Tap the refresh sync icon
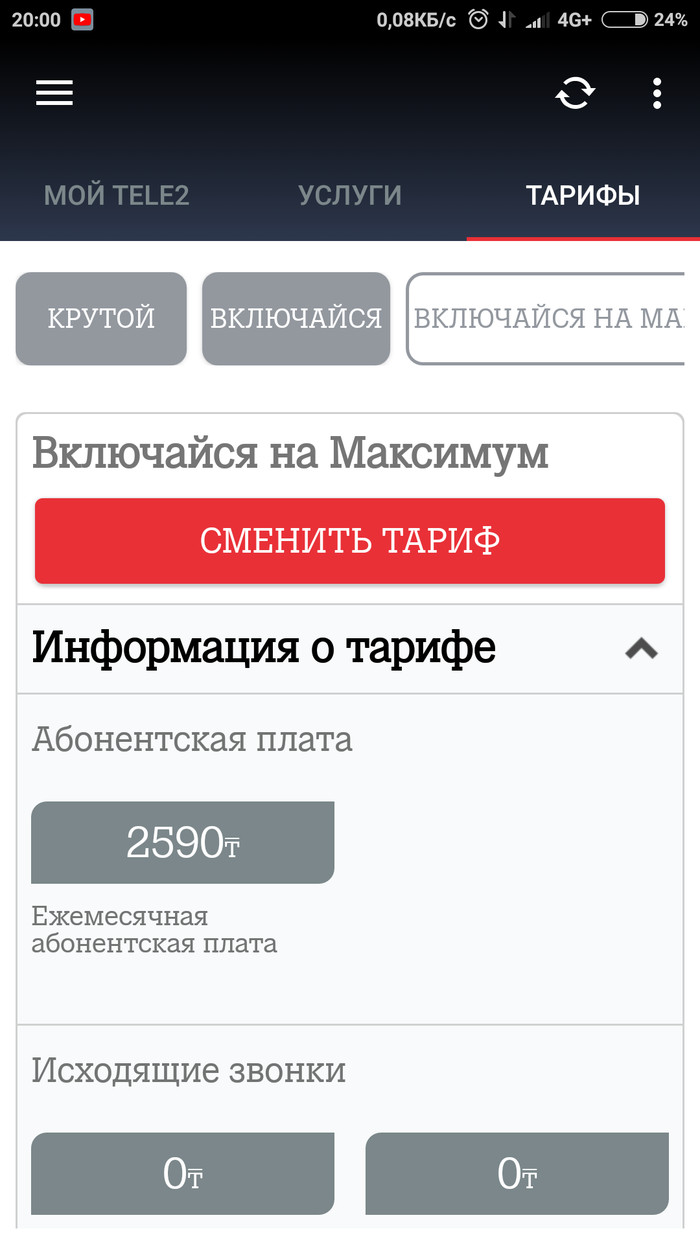700x1244 pixels. (575, 93)
